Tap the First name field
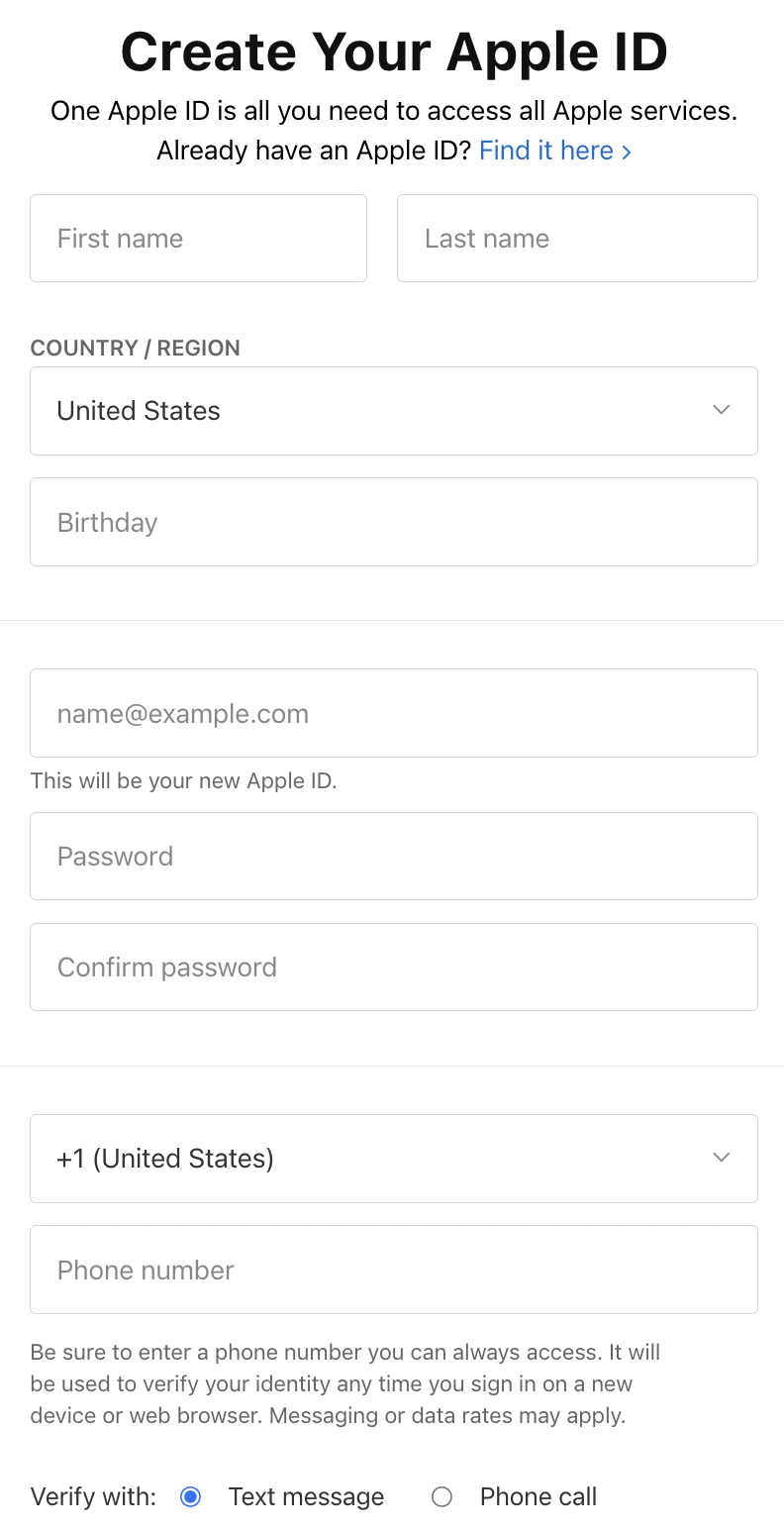784x1531 pixels. click(198, 238)
